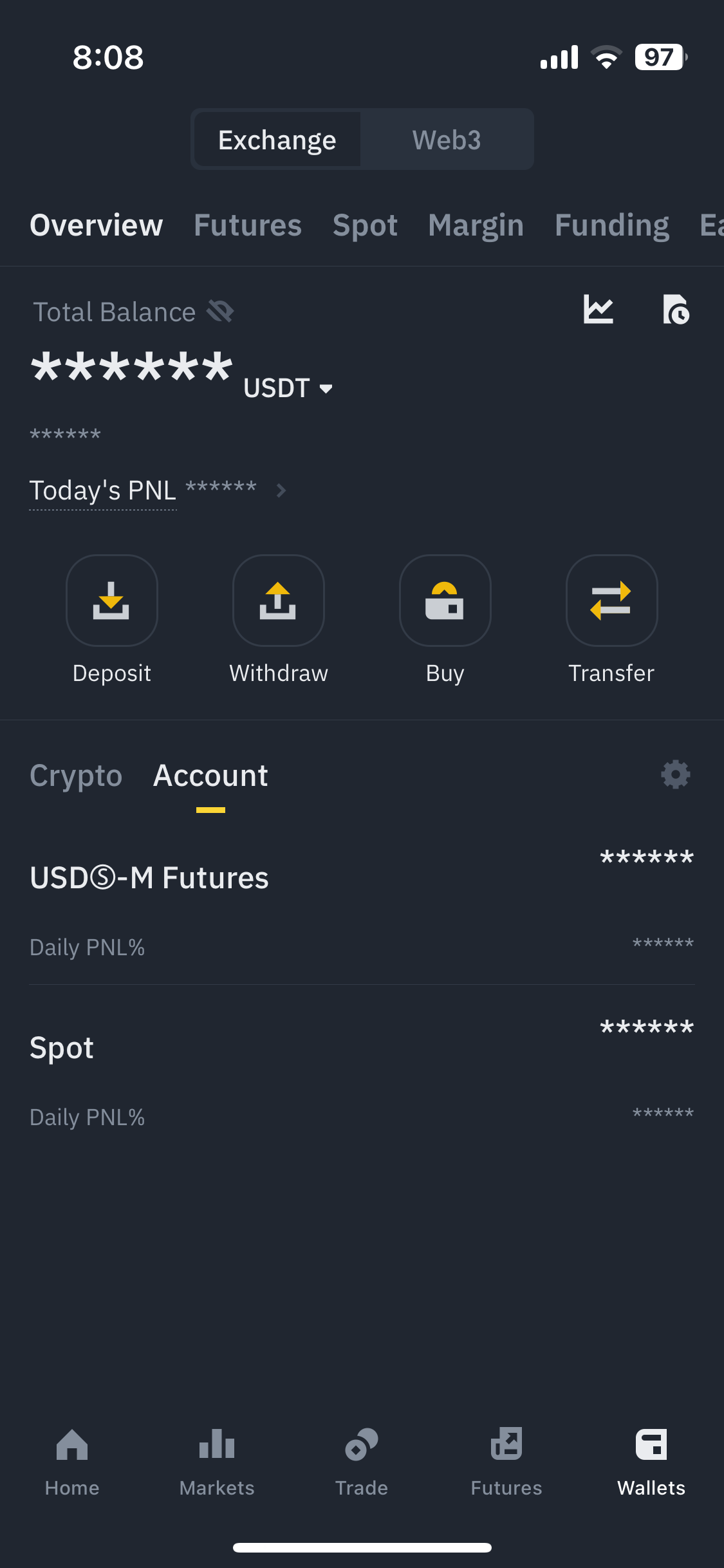Open the transaction history icon

[x=676, y=310]
